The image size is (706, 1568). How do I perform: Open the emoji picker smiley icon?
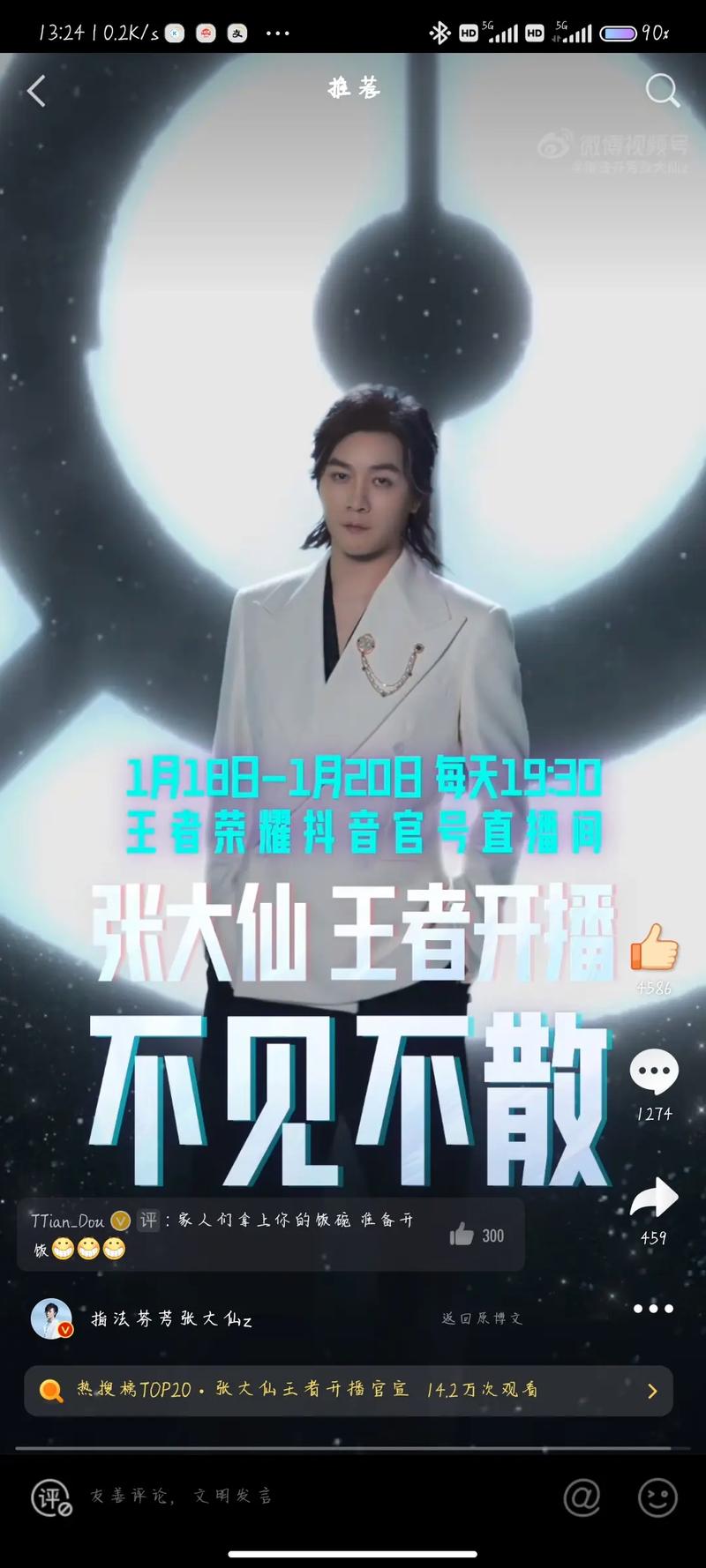point(657,1497)
